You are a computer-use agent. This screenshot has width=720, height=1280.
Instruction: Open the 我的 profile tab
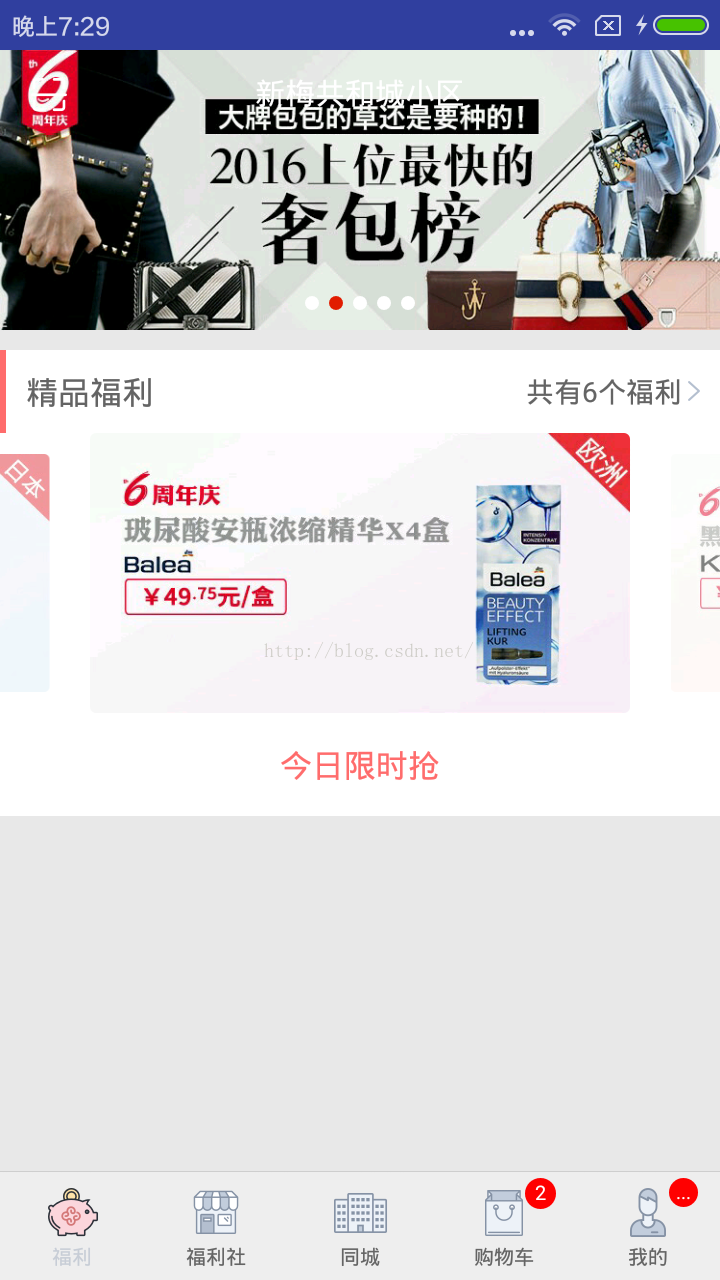[648, 1227]
